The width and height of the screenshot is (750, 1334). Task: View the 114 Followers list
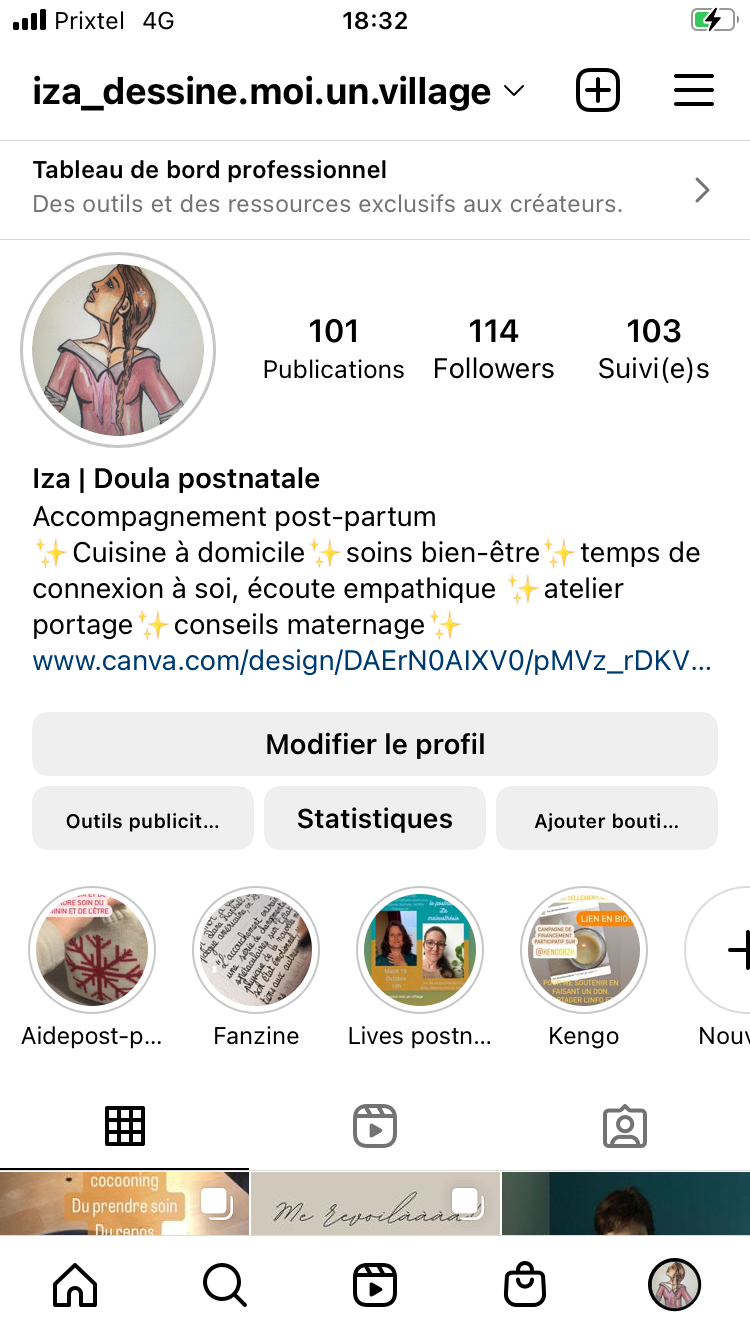pyautogui.click(x=493, y=348)
